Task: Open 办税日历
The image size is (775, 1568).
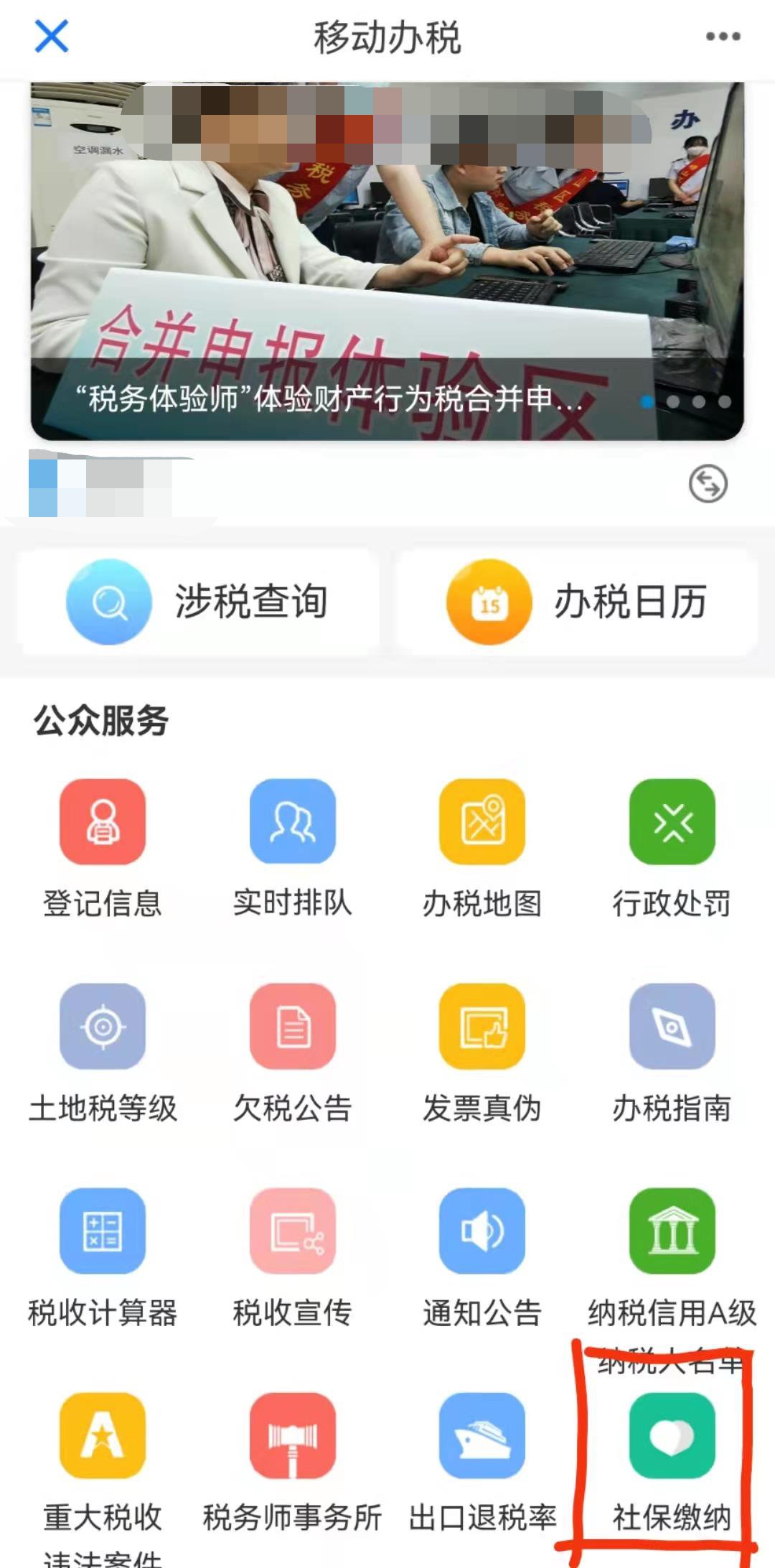Action: click(576, 602)
